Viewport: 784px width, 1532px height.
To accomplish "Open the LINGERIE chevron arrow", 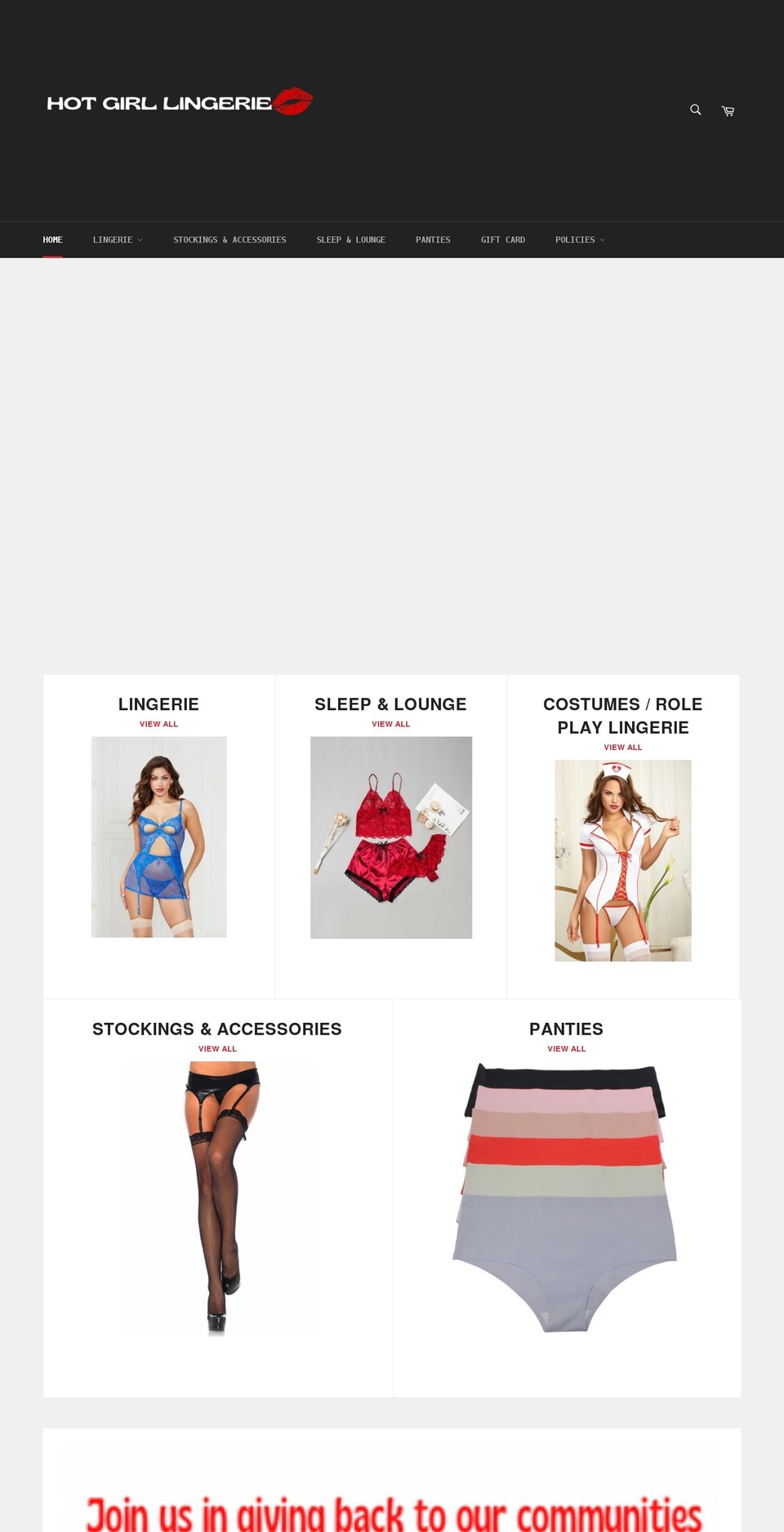I will tap(140, 239).
